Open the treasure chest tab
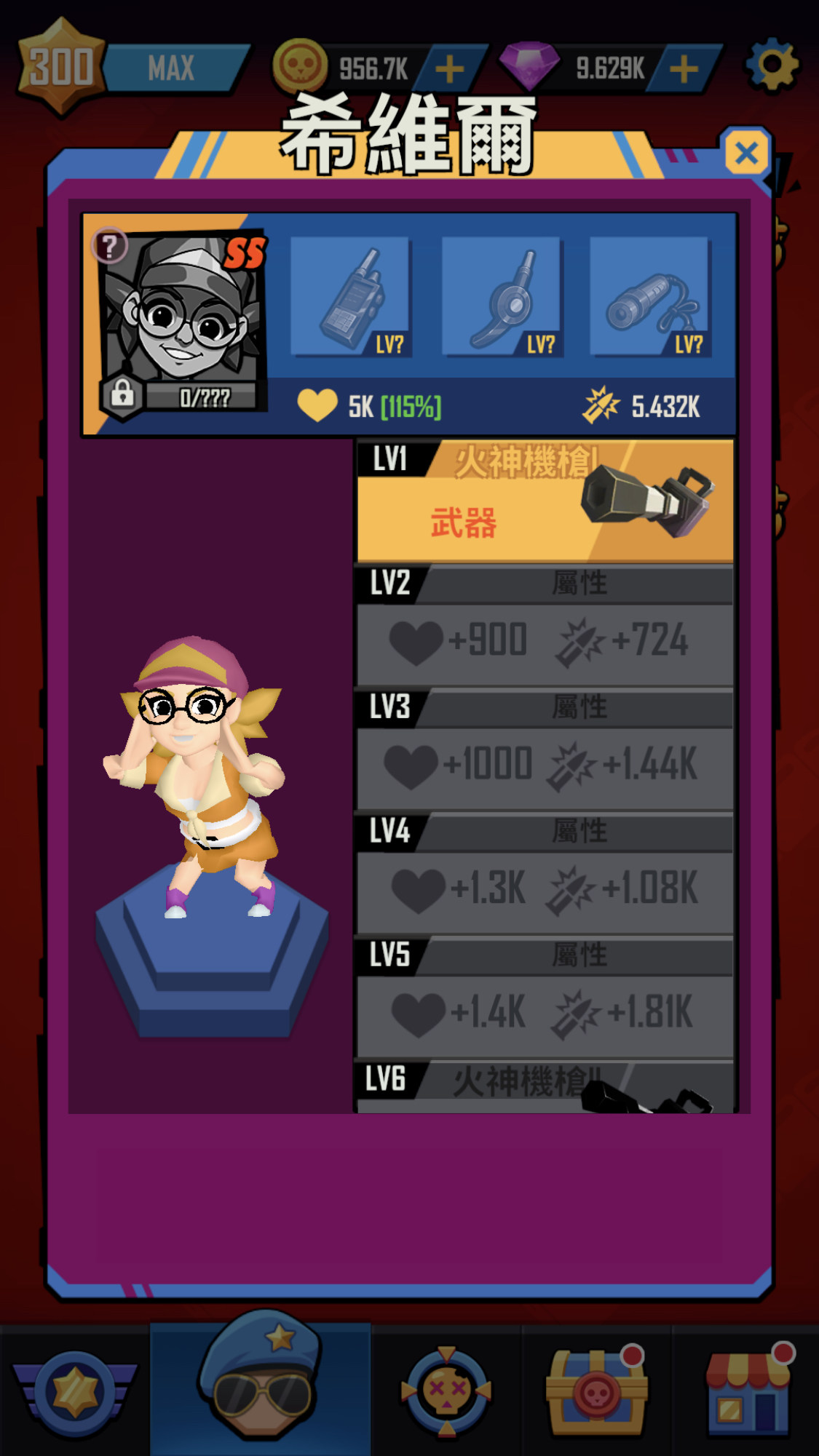The image size is (819, 1456). tap(596, 1391)
